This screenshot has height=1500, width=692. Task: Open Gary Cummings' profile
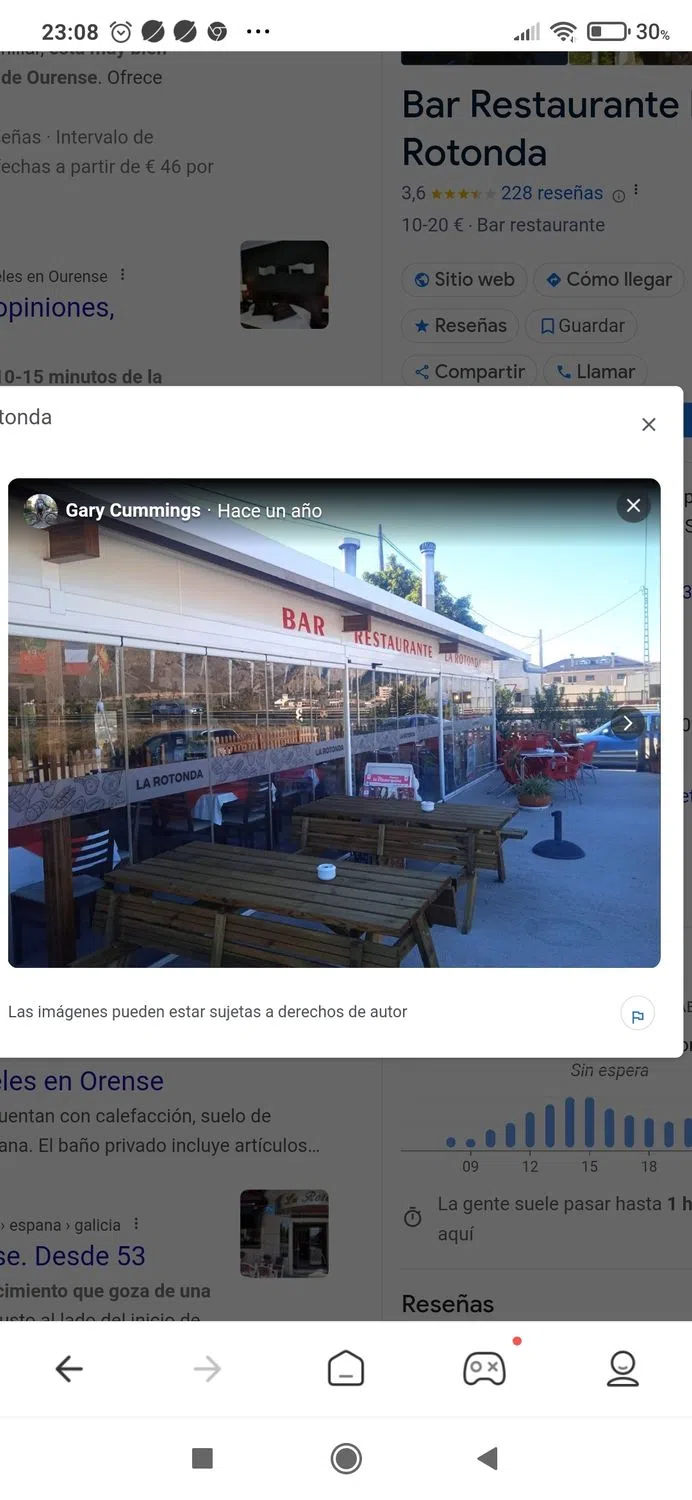[132, 510]
